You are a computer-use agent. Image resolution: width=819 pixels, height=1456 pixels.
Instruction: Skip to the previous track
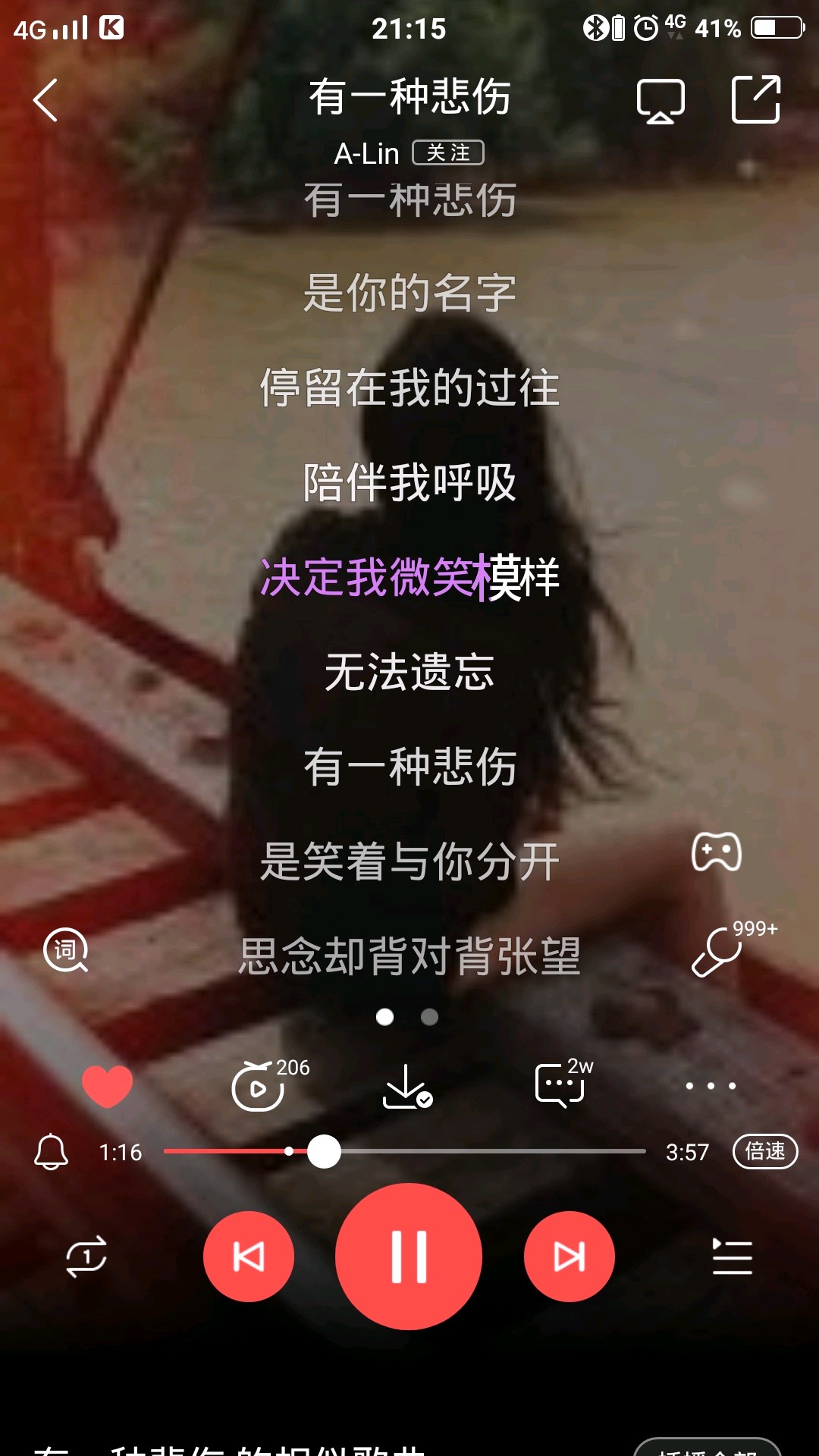tap(249, 1257)
